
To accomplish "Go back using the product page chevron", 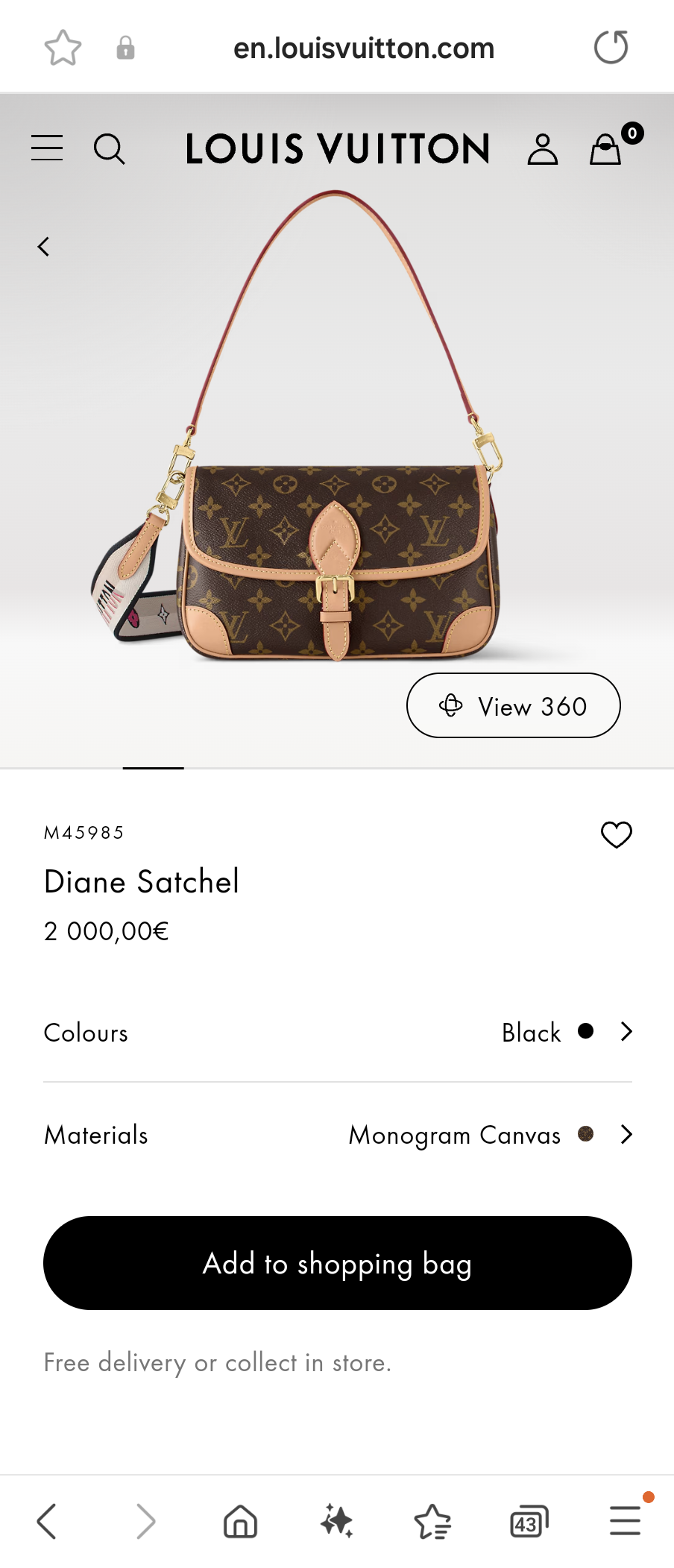I will point(42,246).
